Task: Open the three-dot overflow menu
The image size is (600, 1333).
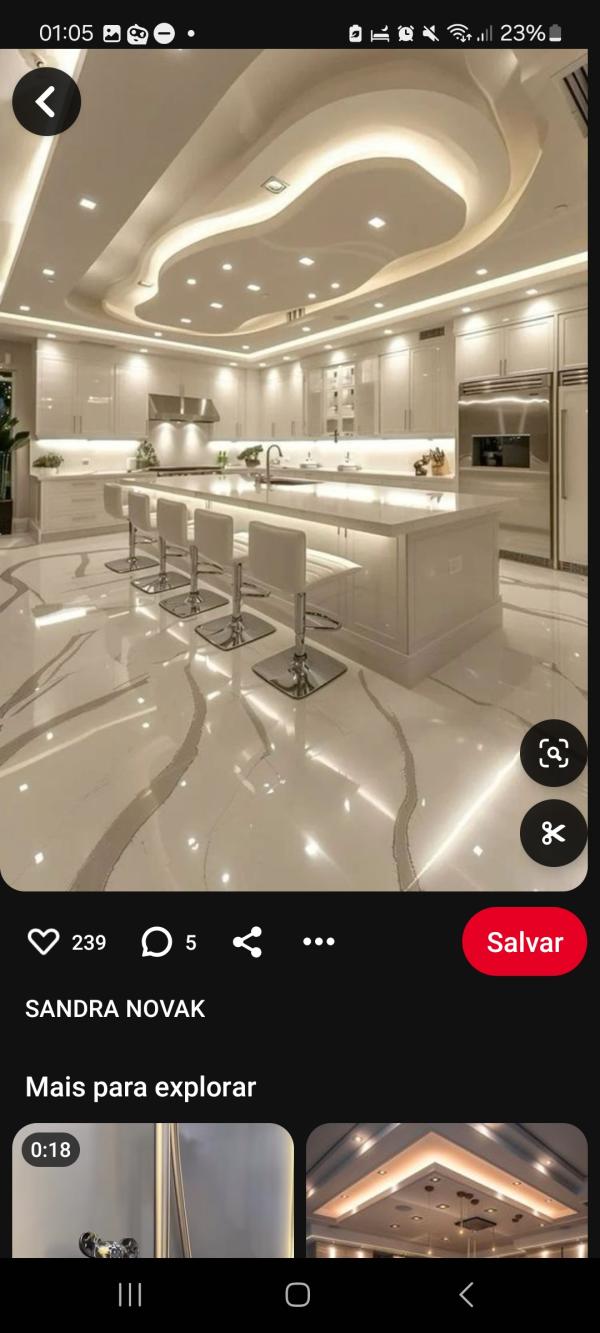Action: click(x=318, y=942)
